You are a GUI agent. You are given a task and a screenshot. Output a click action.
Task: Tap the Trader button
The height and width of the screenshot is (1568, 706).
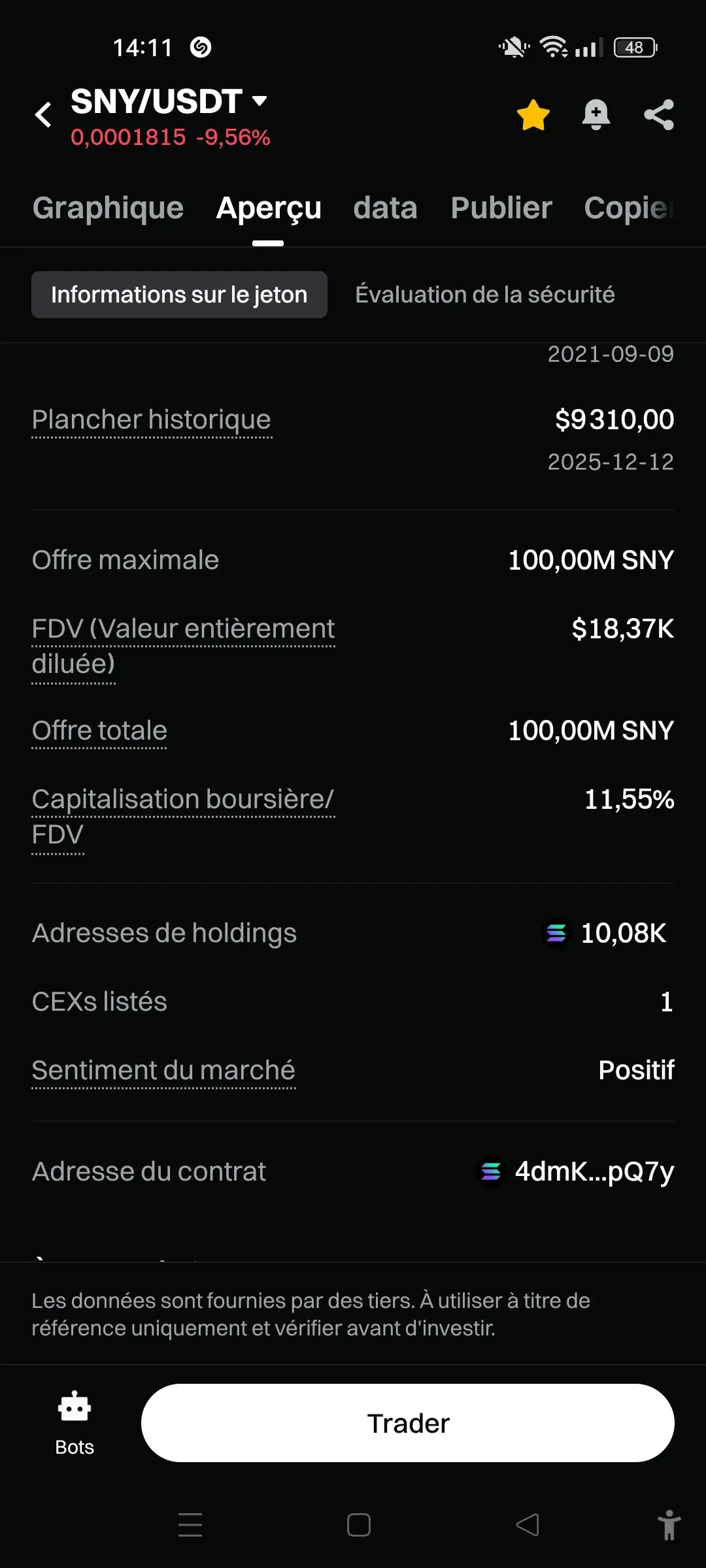coord(407,1422)
